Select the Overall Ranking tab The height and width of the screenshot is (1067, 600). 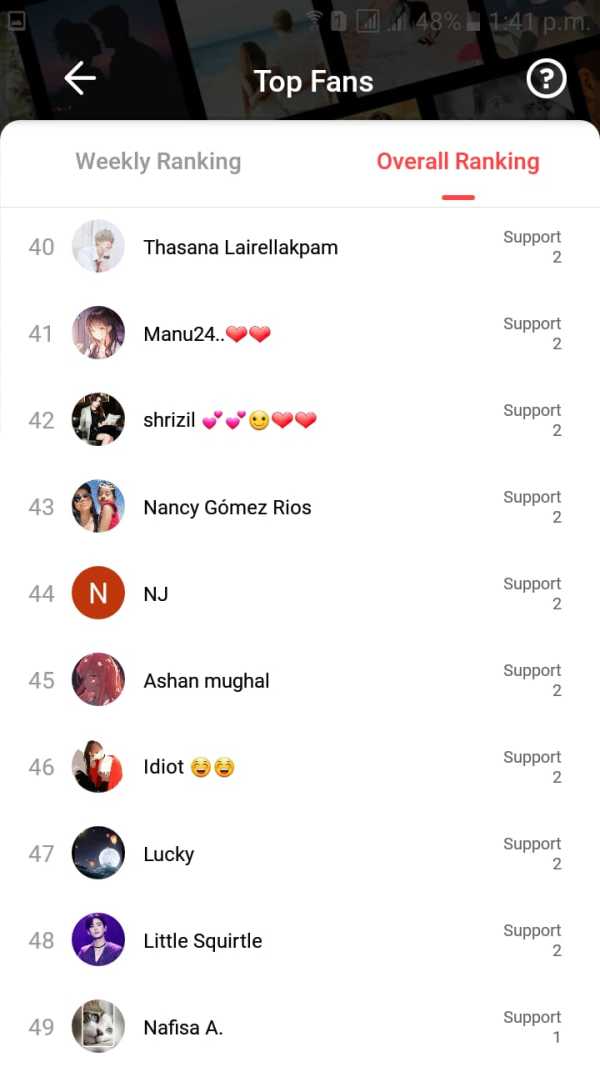pyautogui.click(x=457, y=161)
